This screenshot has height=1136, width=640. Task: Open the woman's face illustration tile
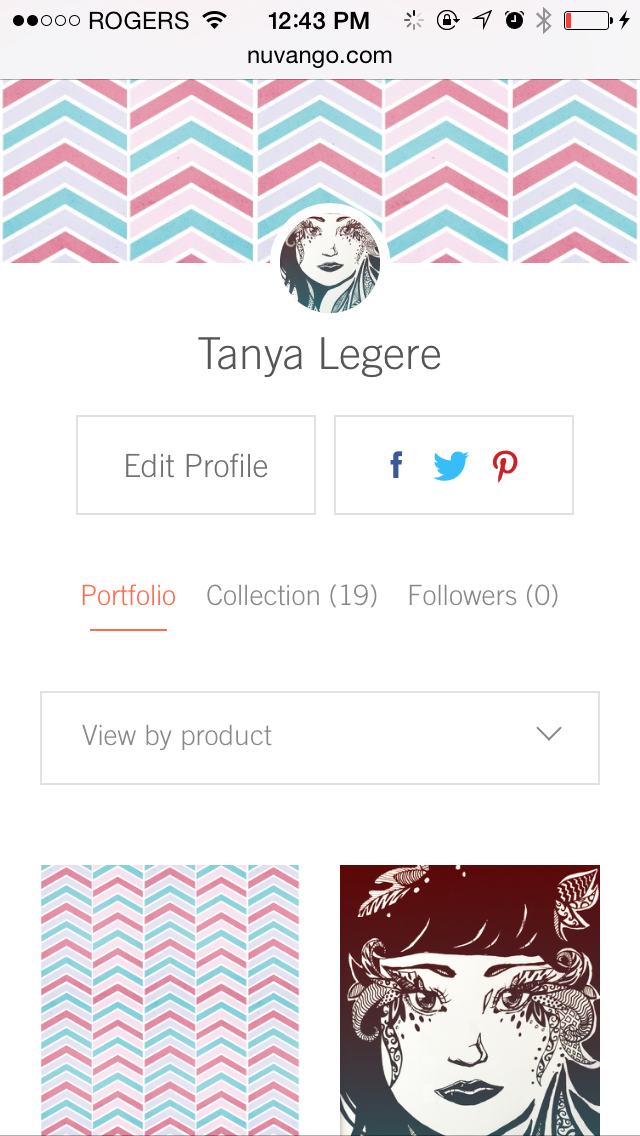pyautogui.click(x=470, y=998)
